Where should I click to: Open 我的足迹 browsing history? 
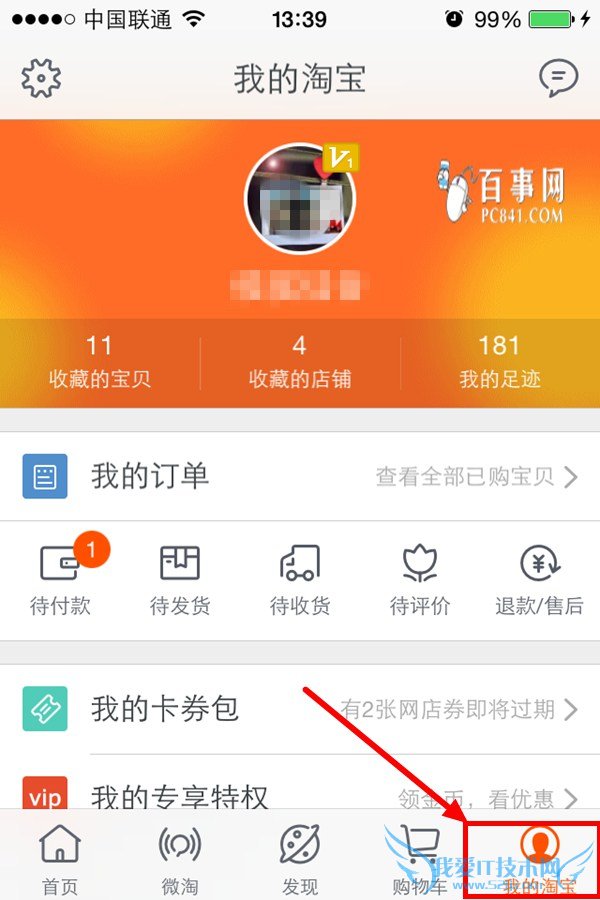[499, 362]
